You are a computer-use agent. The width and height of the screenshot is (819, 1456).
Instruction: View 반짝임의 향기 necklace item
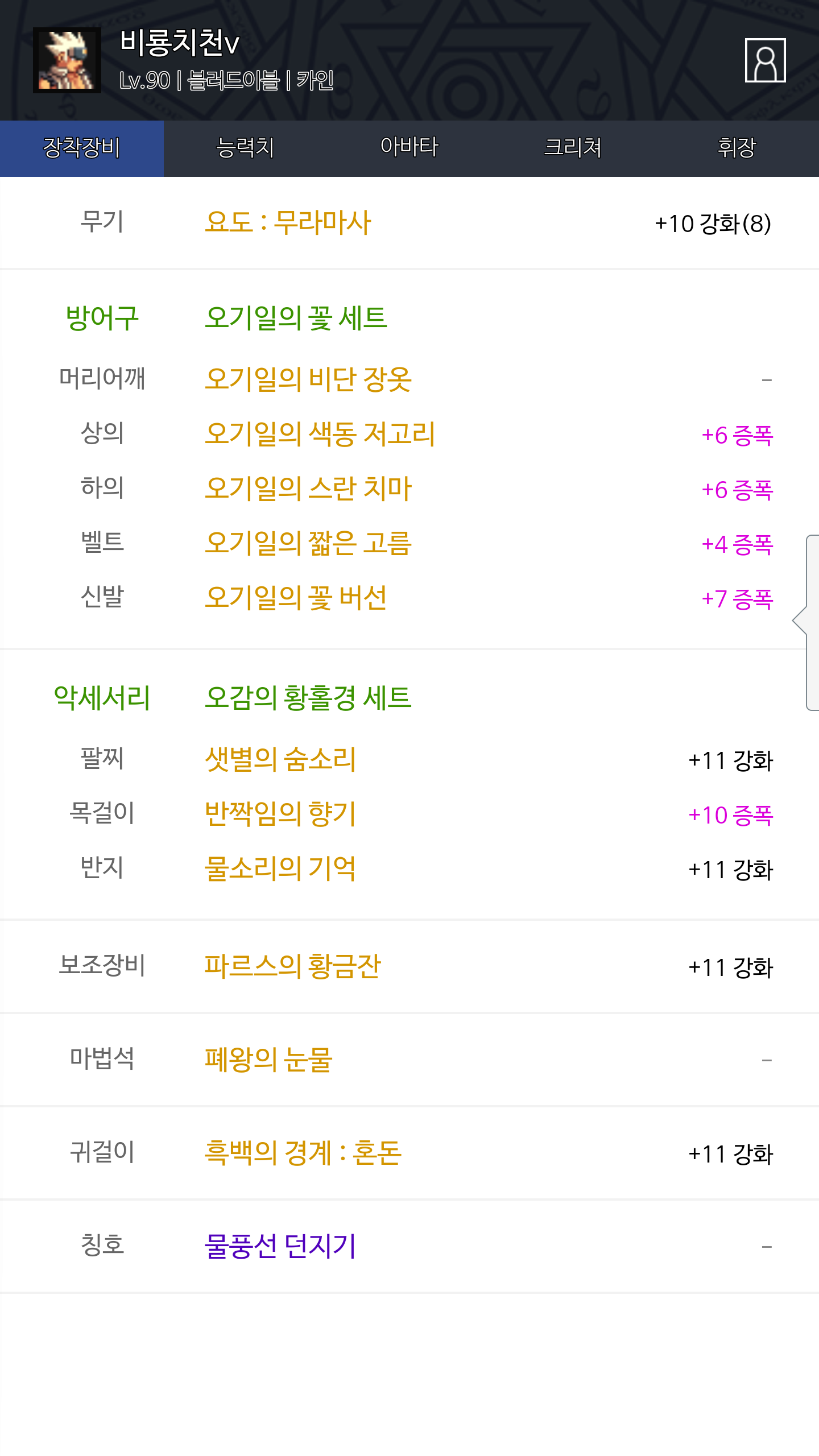[x=280, y=813]
